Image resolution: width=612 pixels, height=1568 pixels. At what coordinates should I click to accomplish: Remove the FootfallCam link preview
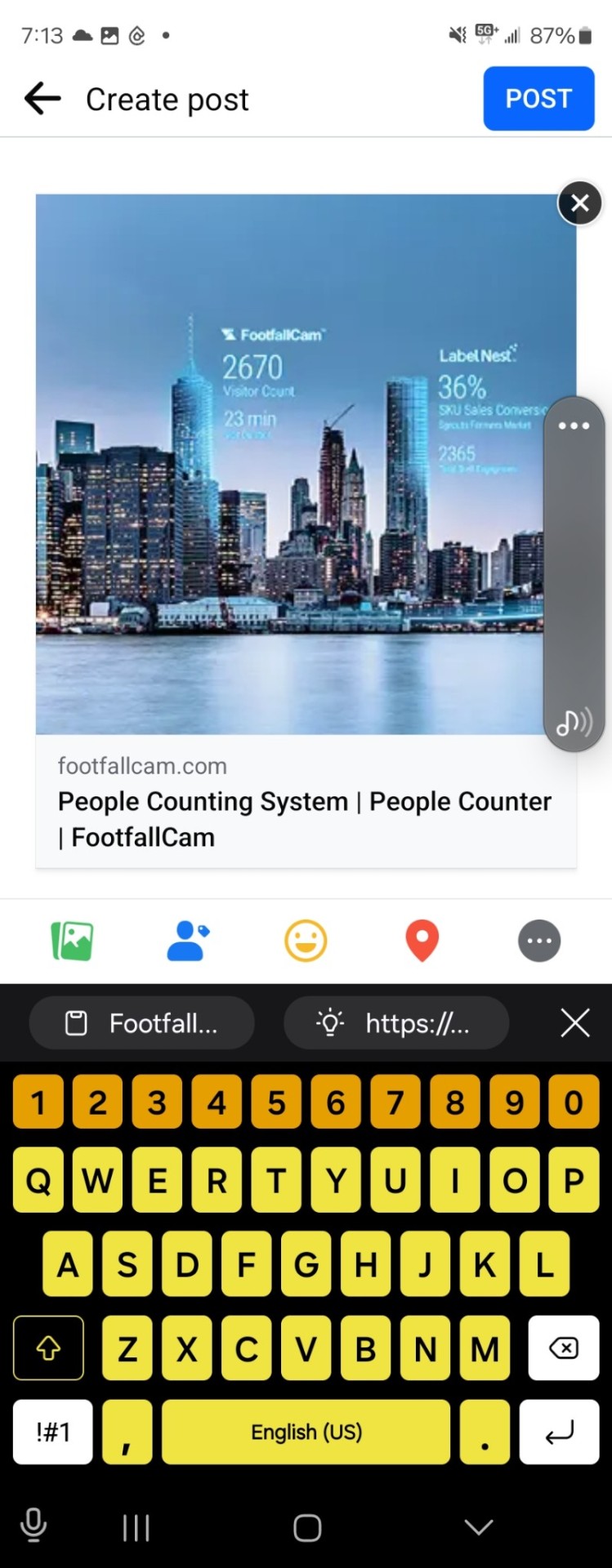click(579, 203)
